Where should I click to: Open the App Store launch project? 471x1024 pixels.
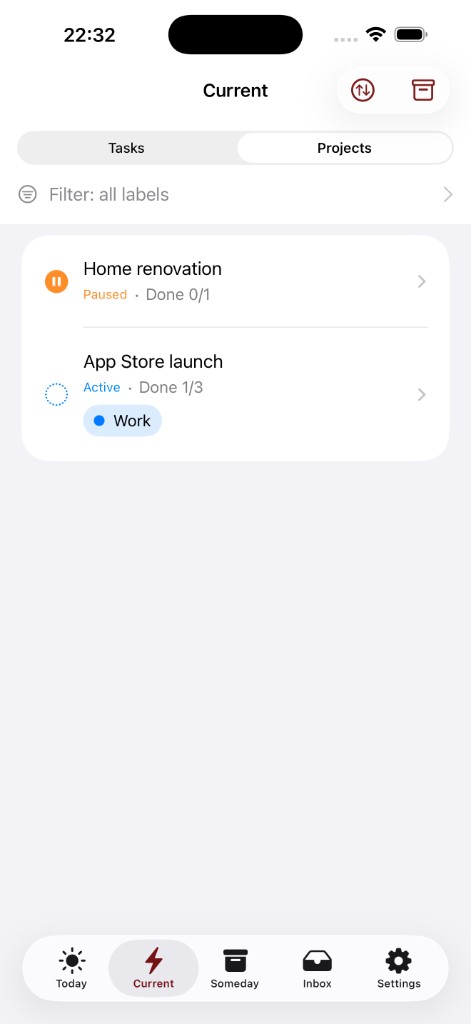coord(235,394)
